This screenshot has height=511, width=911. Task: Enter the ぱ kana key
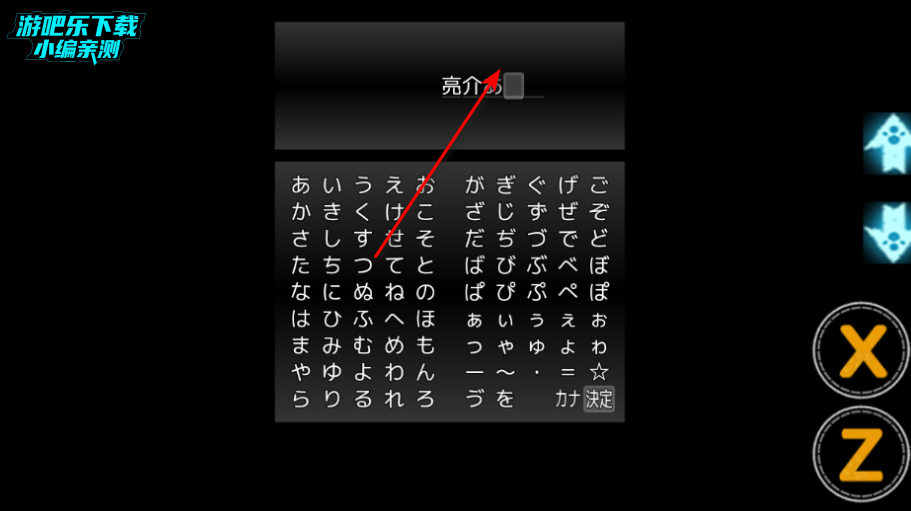coord(475,292)
